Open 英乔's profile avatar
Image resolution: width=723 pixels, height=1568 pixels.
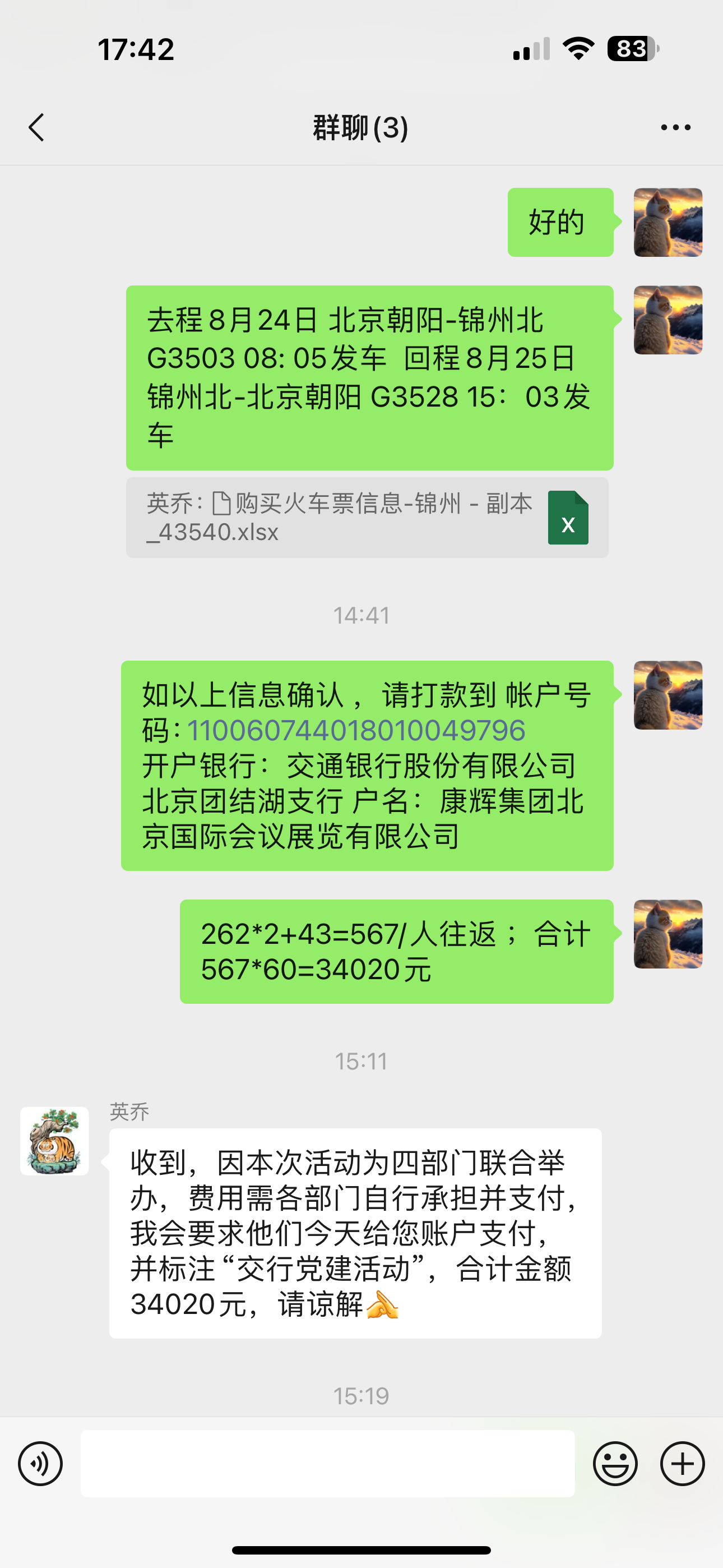[55, 1141]
